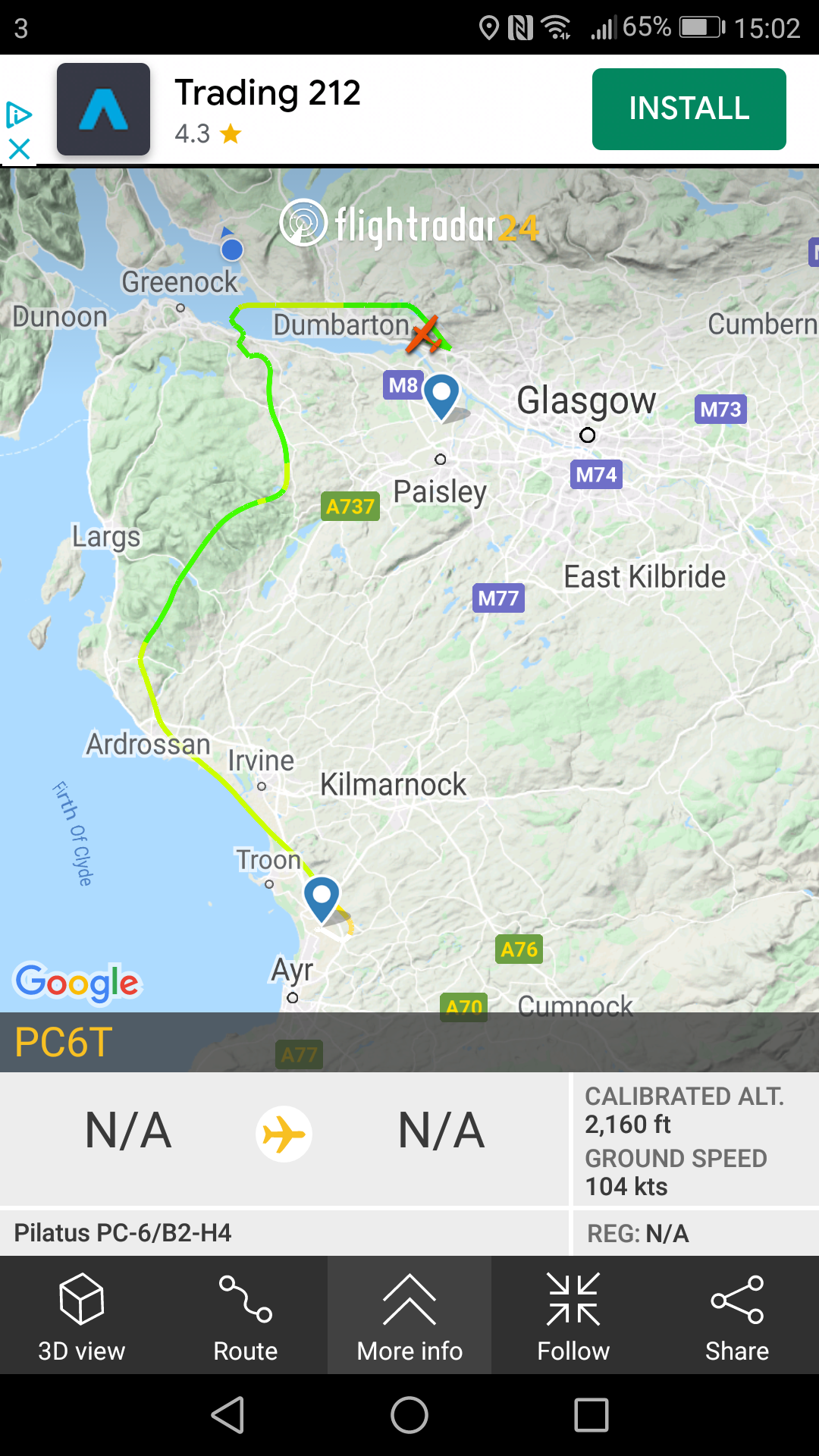Select the airport pin near Troon
Viewport: 819px width, 1456px height.
pyautogui.click(x=322, y=897)
